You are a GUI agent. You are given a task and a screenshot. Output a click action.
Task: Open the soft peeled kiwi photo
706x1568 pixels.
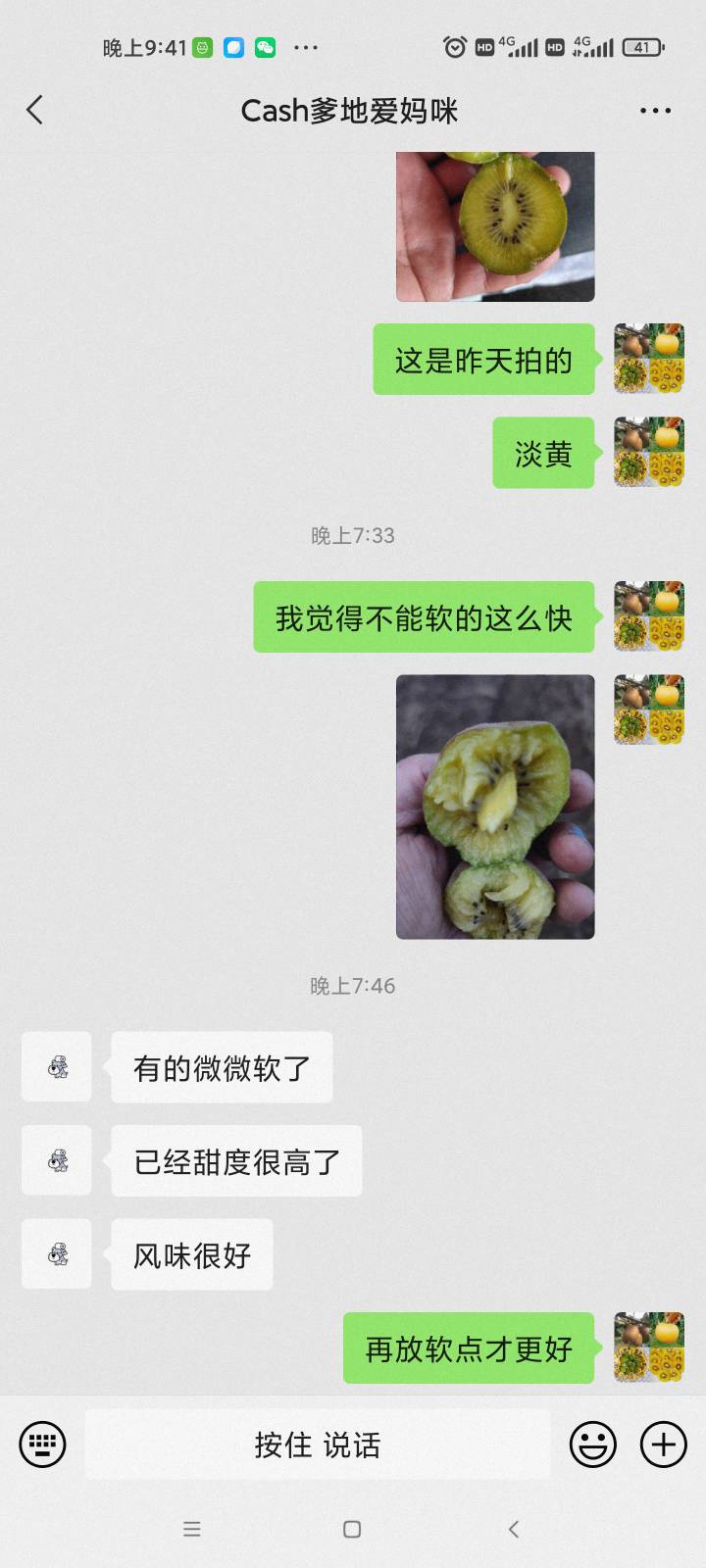coord(495,807)
